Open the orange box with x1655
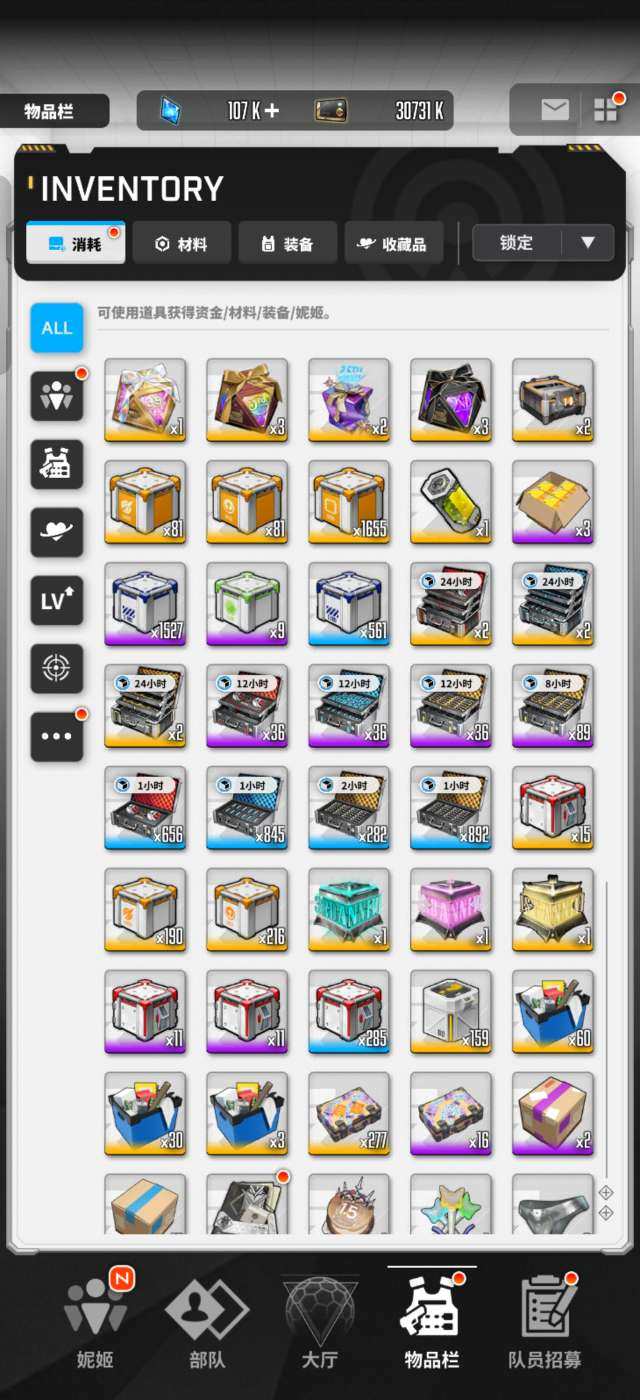Viewport: 640px width, 1400px height. coord(349,502)
